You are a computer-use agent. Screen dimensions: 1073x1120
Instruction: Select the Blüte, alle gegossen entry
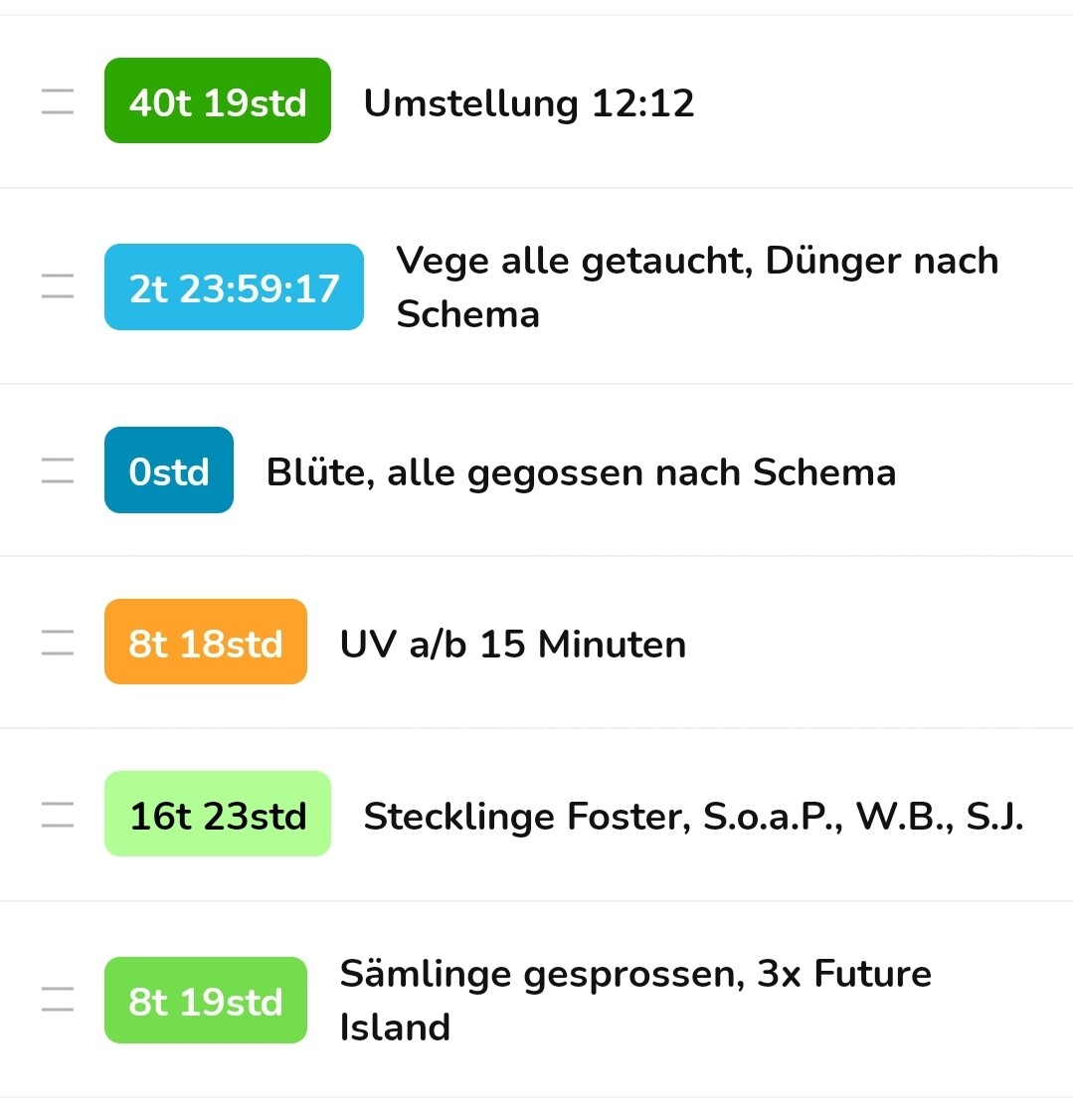point(581,472)
